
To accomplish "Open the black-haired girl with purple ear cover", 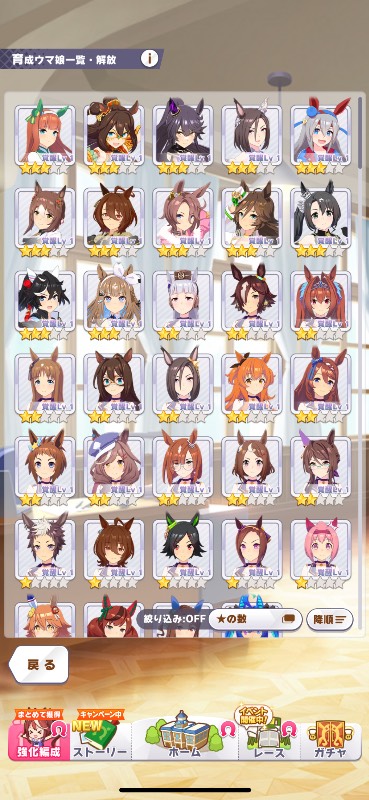I will coord(183,136).
